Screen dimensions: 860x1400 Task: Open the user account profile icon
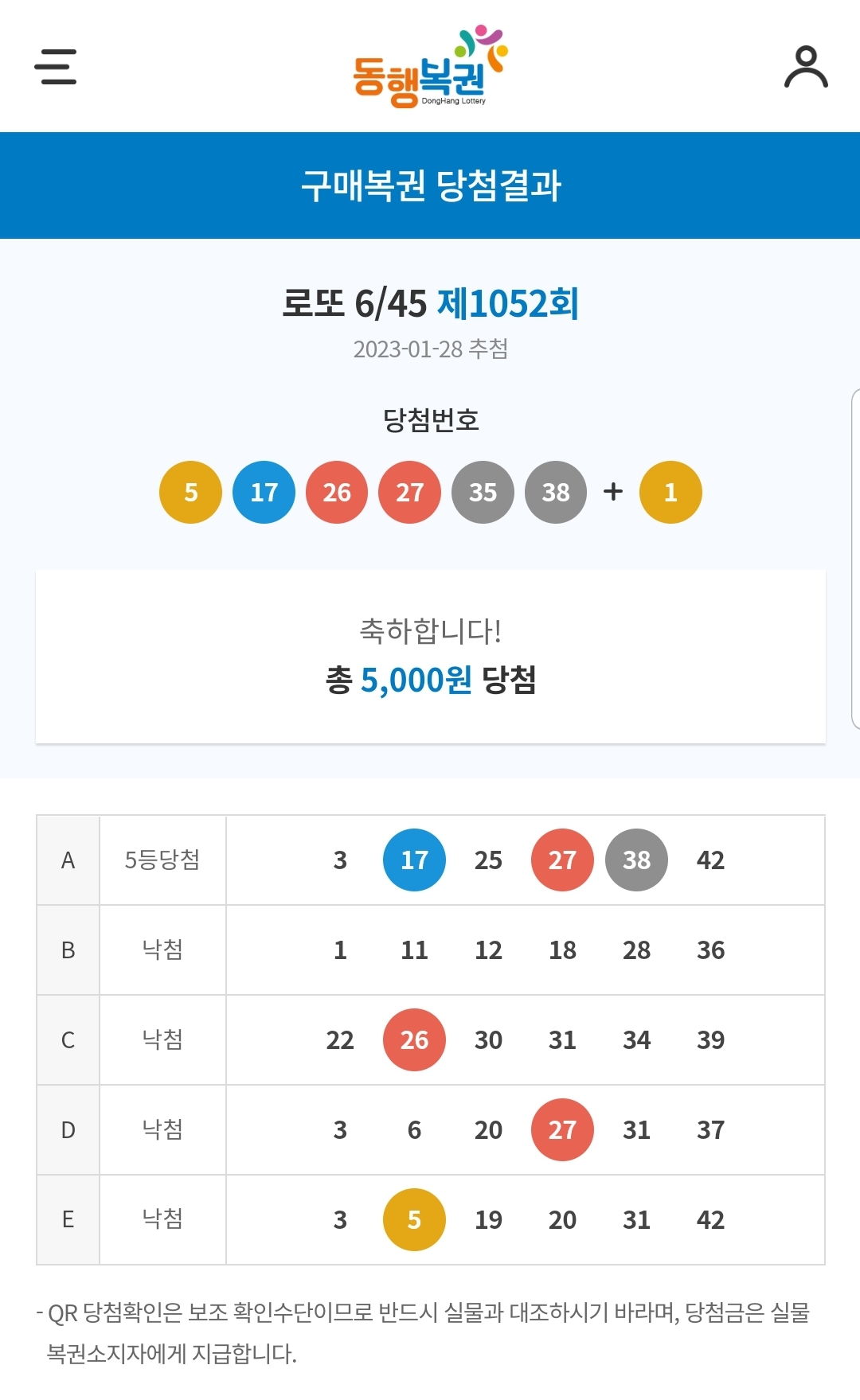pyautogui.click(x=806, y=67)
